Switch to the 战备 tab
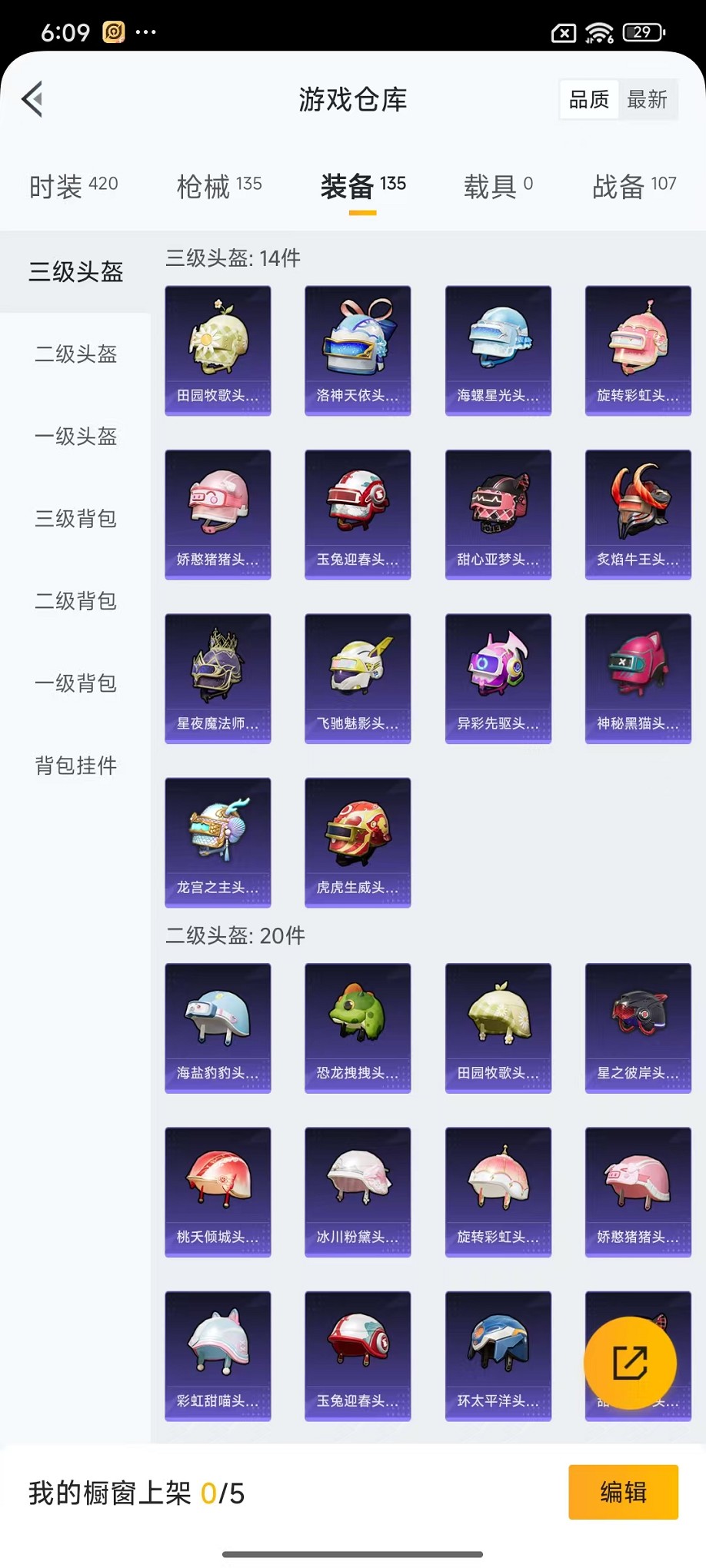The image size is (706, 1568). pyautogui.click(x=634, y=186)
